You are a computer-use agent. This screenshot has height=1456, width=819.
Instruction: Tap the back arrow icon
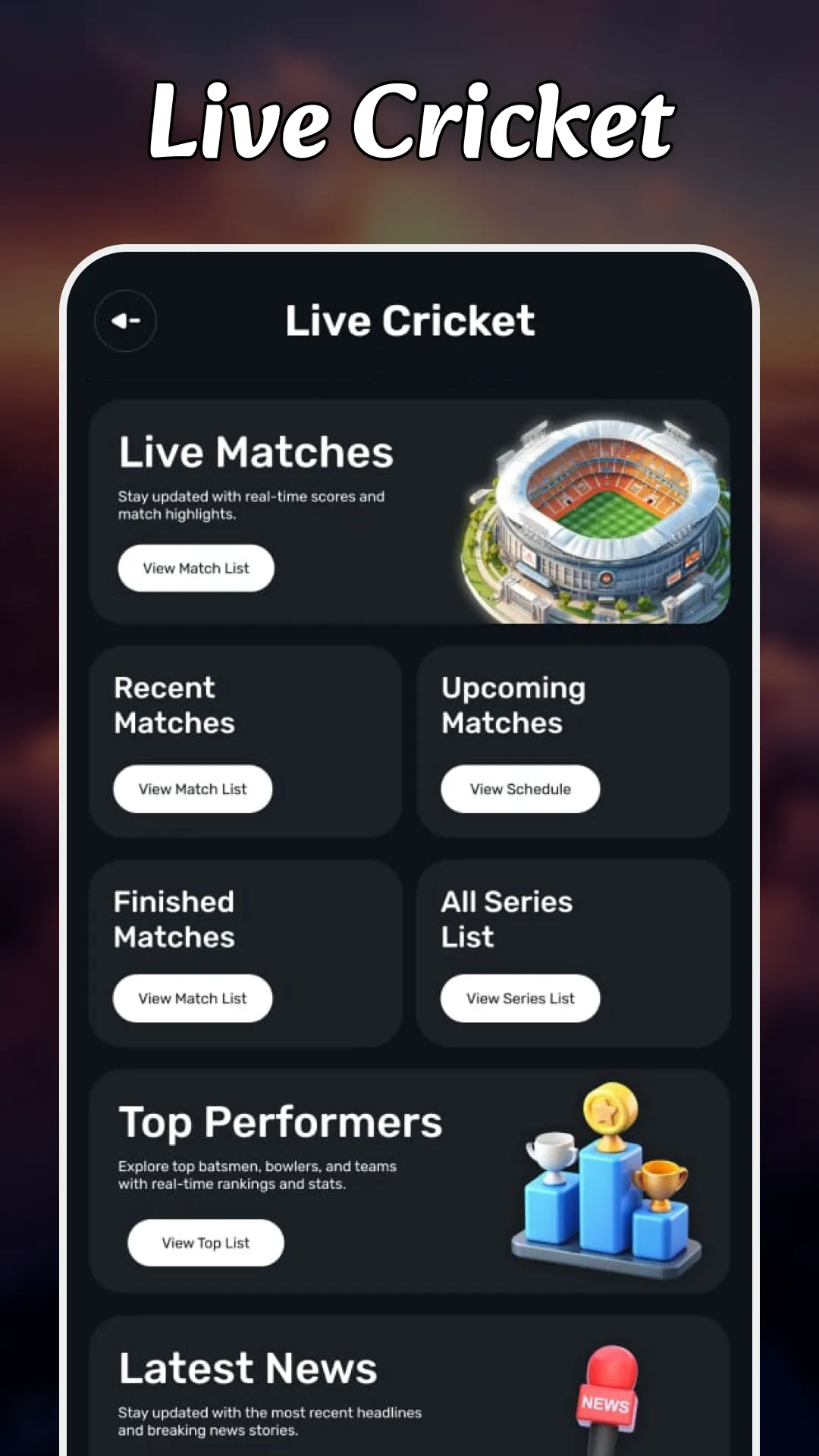126,321
